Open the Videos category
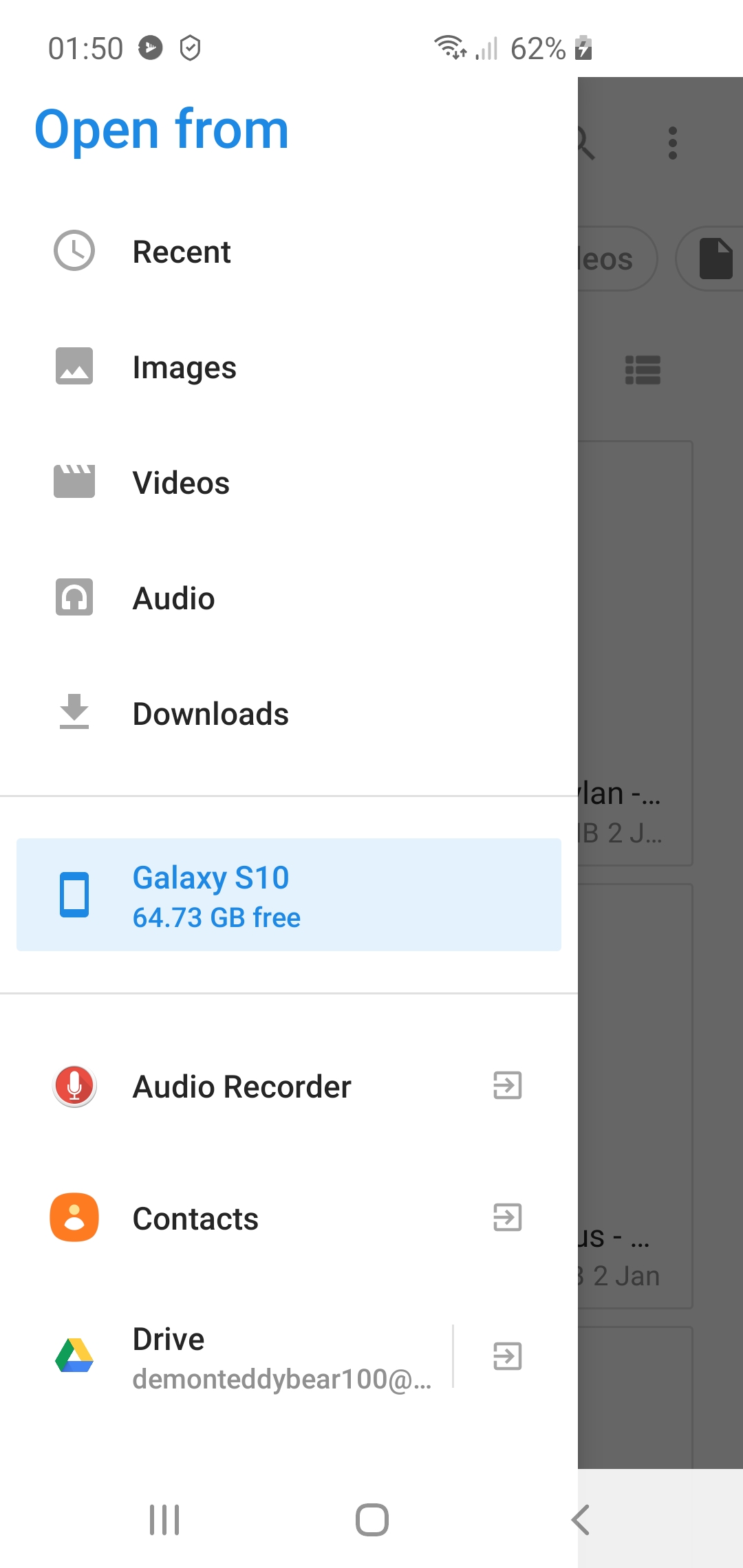 pyautogui.click(x=289, y=482)
